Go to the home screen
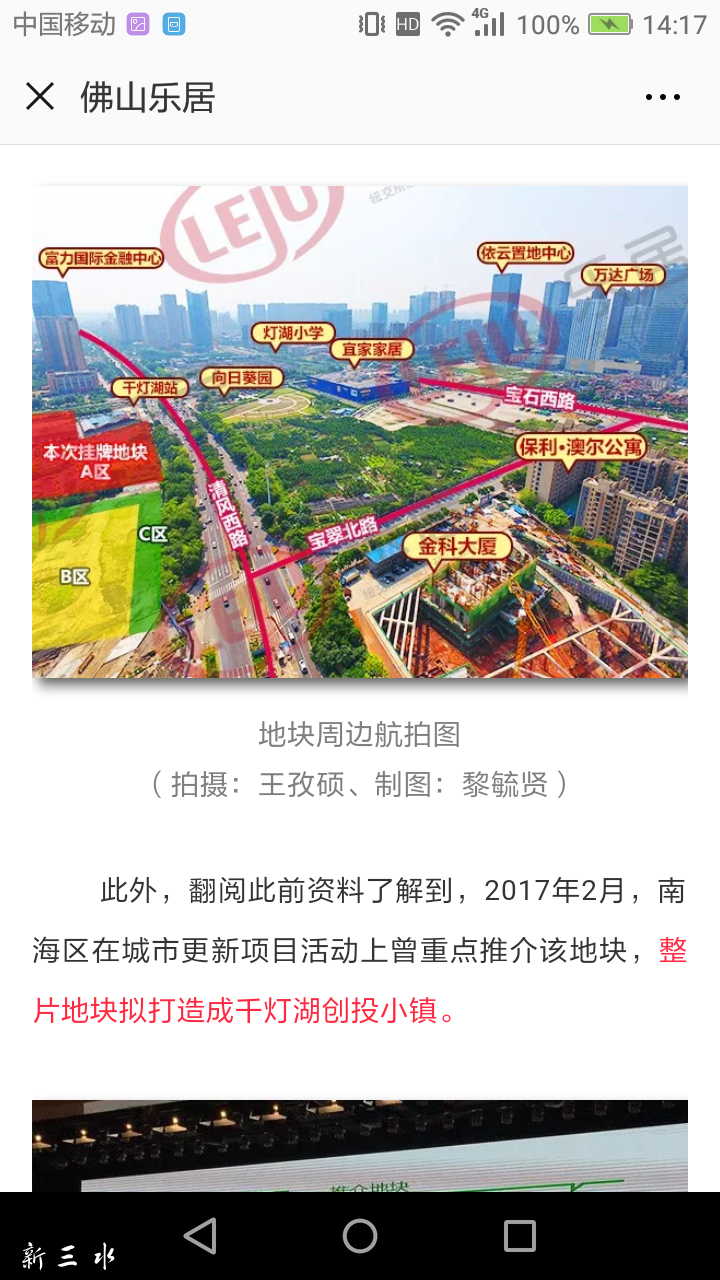Viewport: 720px width, 1280px height. [x=360, y=1236]
